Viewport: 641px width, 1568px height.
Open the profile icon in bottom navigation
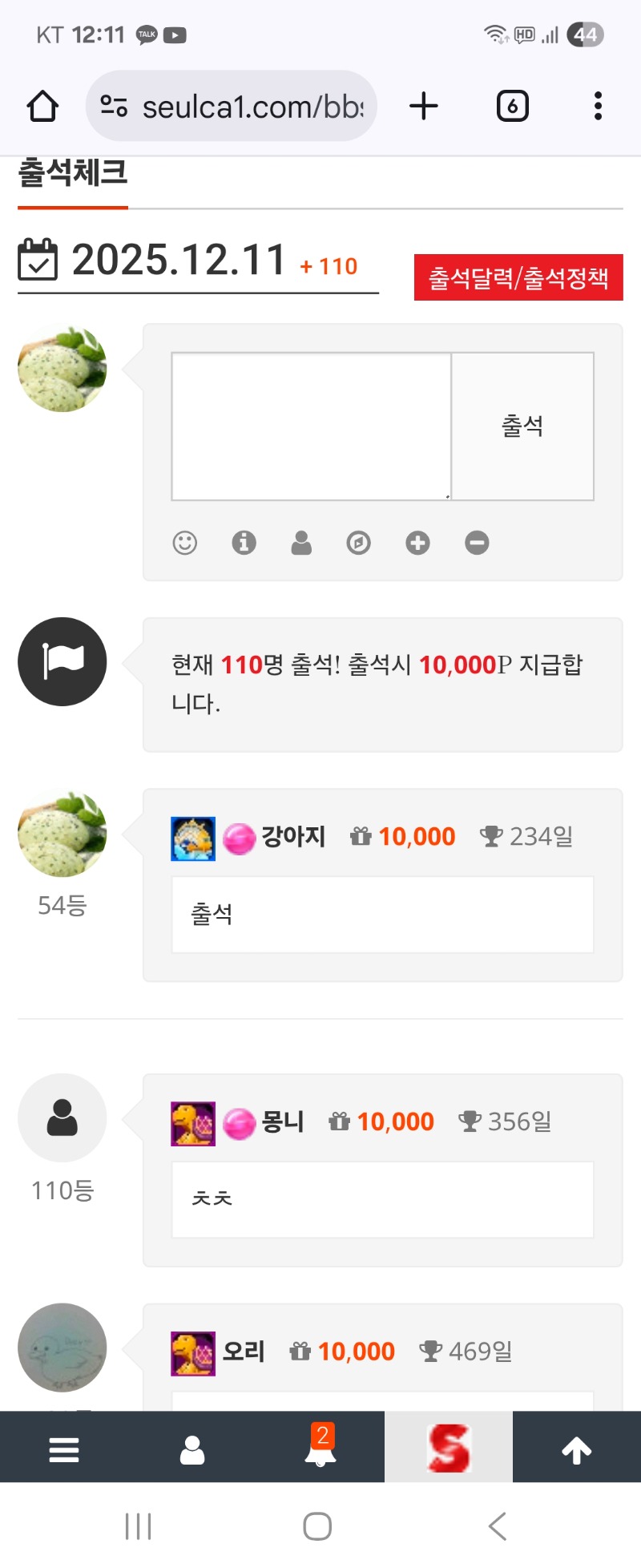tap(191, 1448)
